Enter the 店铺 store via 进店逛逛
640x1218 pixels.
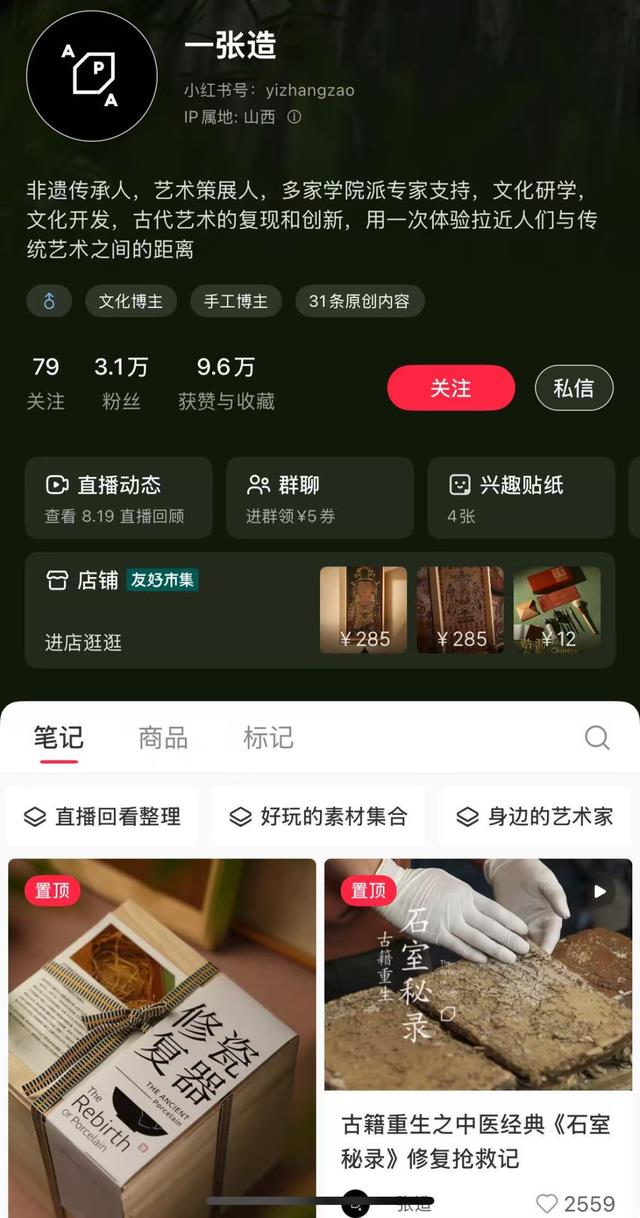click(x=84, y=642)
